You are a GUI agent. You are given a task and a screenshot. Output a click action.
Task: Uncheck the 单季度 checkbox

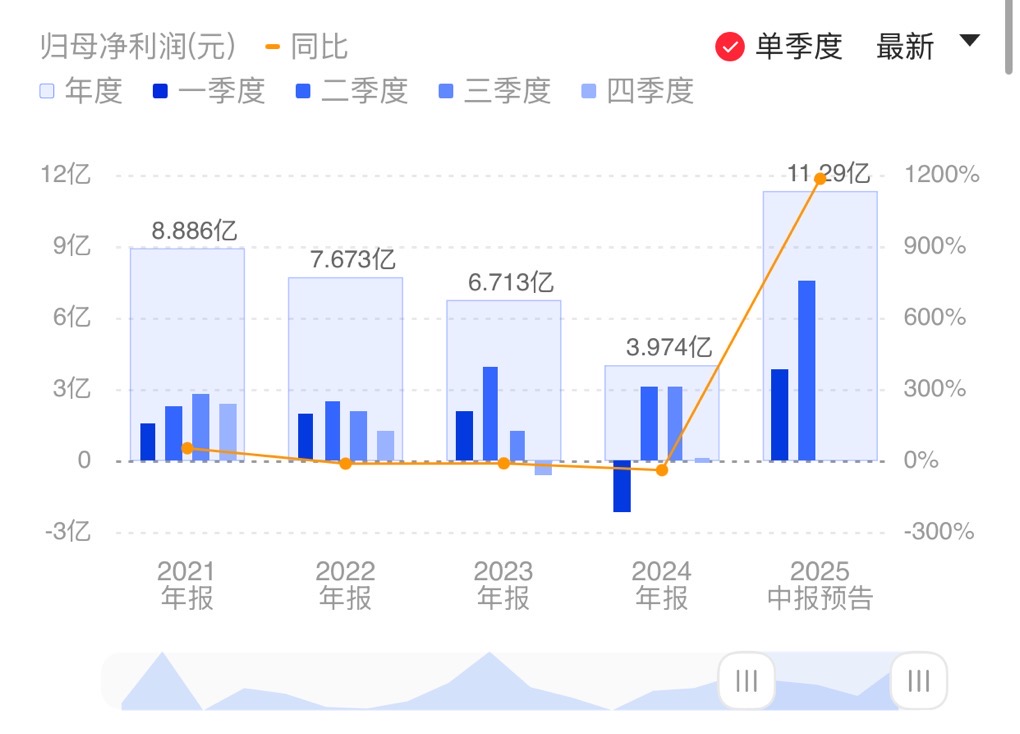point(731,47)
